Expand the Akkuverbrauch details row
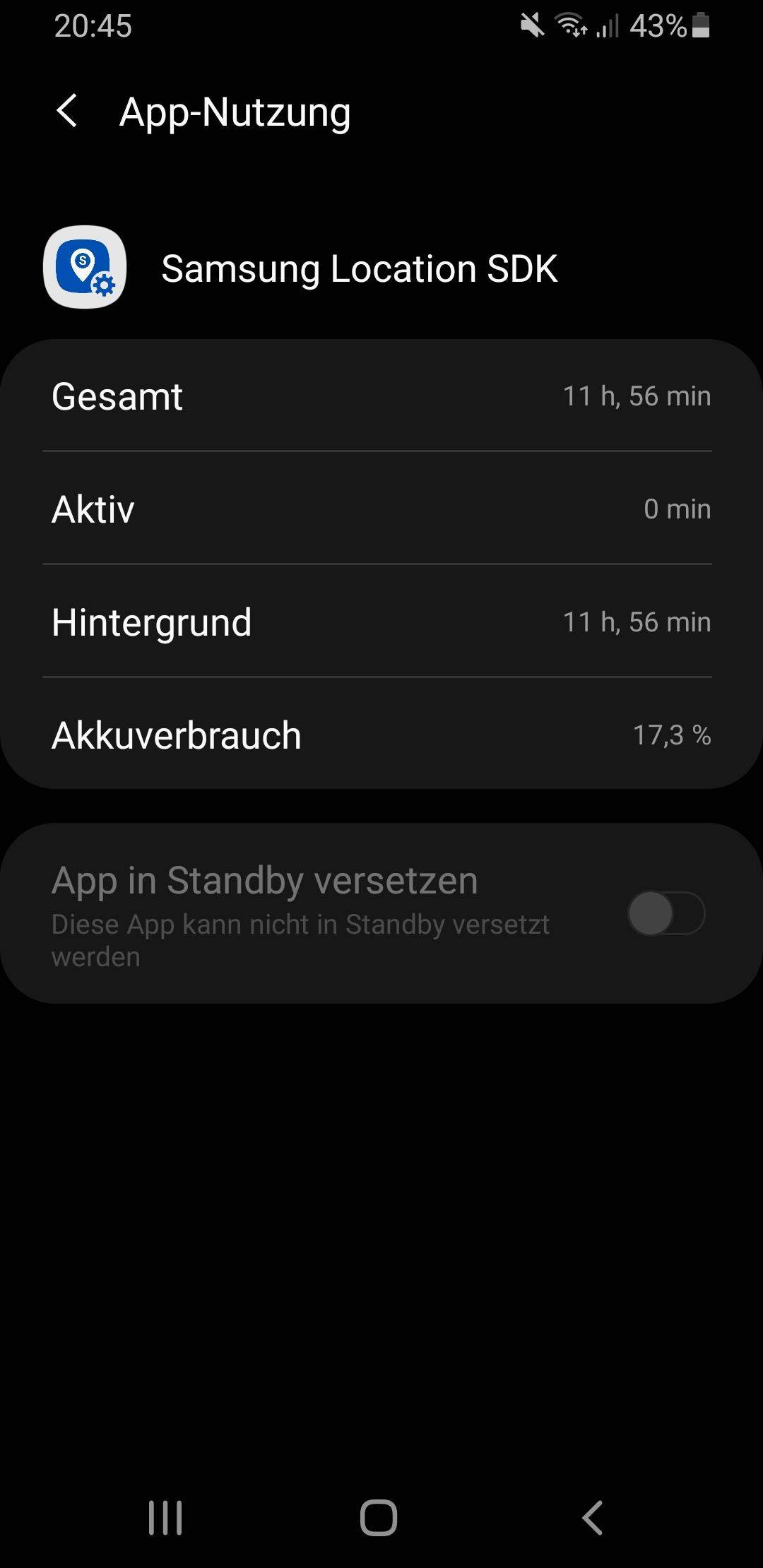 (x=381, y=735)
